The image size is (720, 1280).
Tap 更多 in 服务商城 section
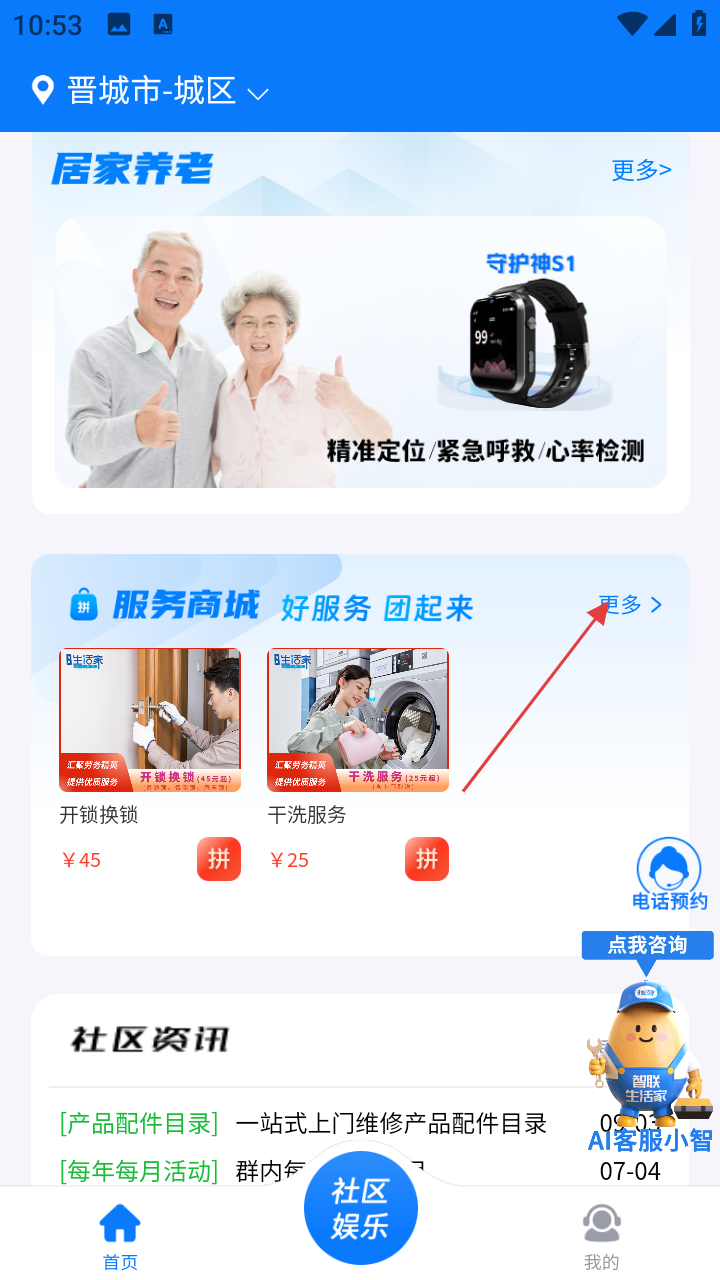(x=631, y=605)
